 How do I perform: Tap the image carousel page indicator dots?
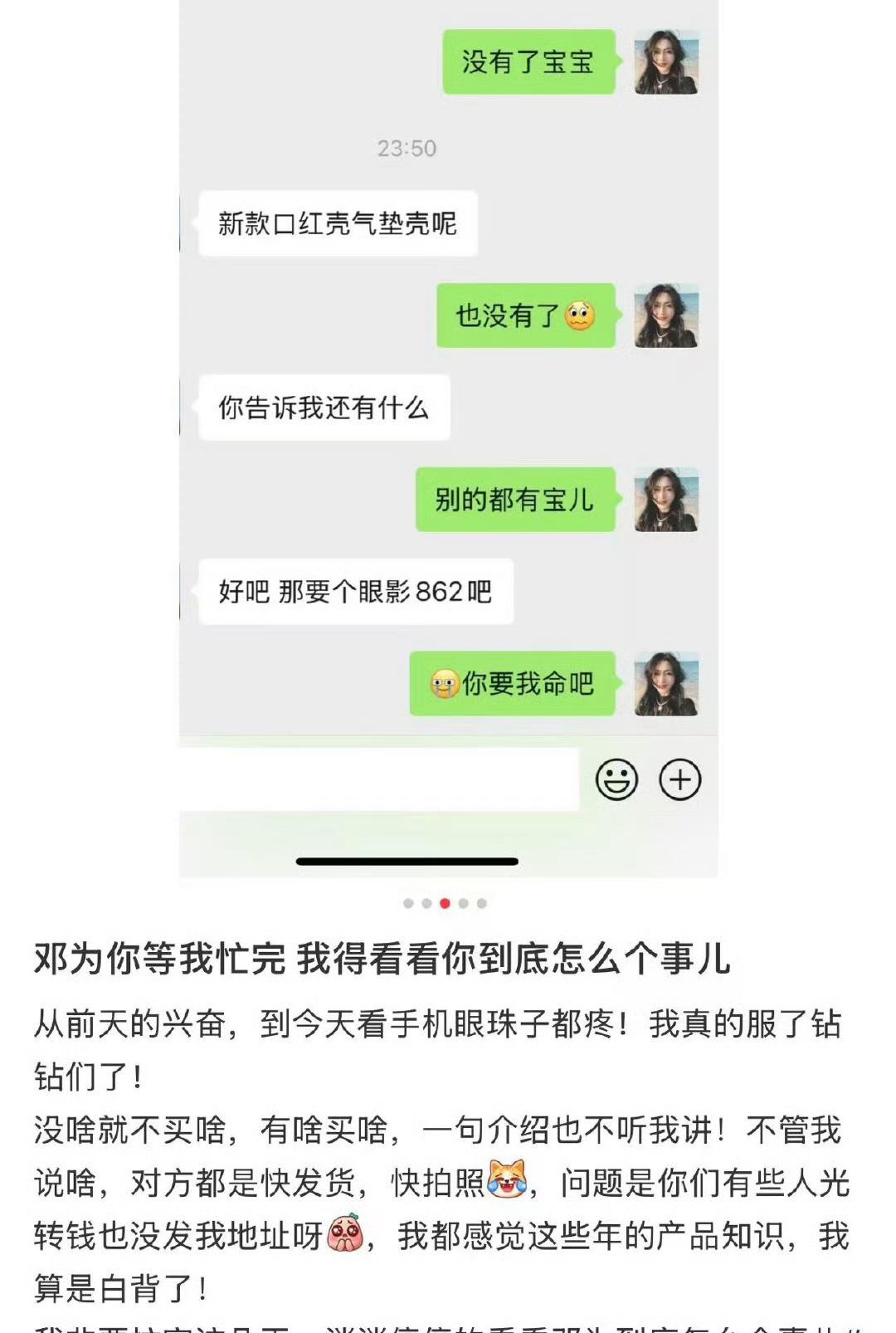click(x=445, y=903)
